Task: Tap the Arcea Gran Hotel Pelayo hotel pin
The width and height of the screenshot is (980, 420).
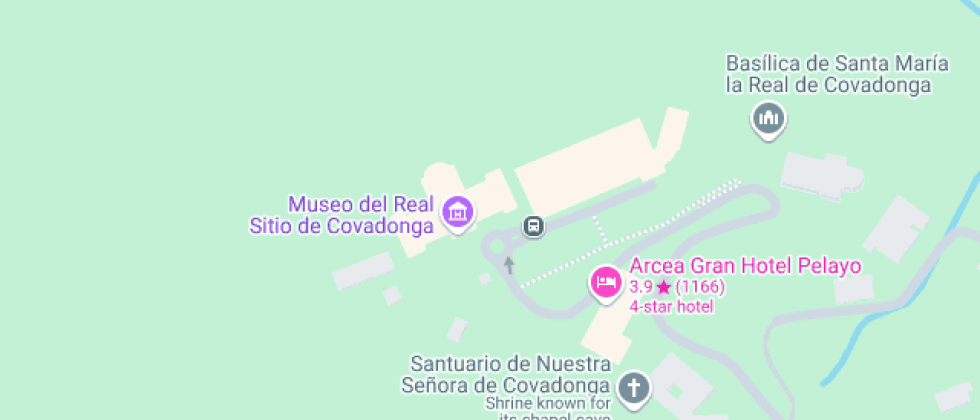Action: 606,282
